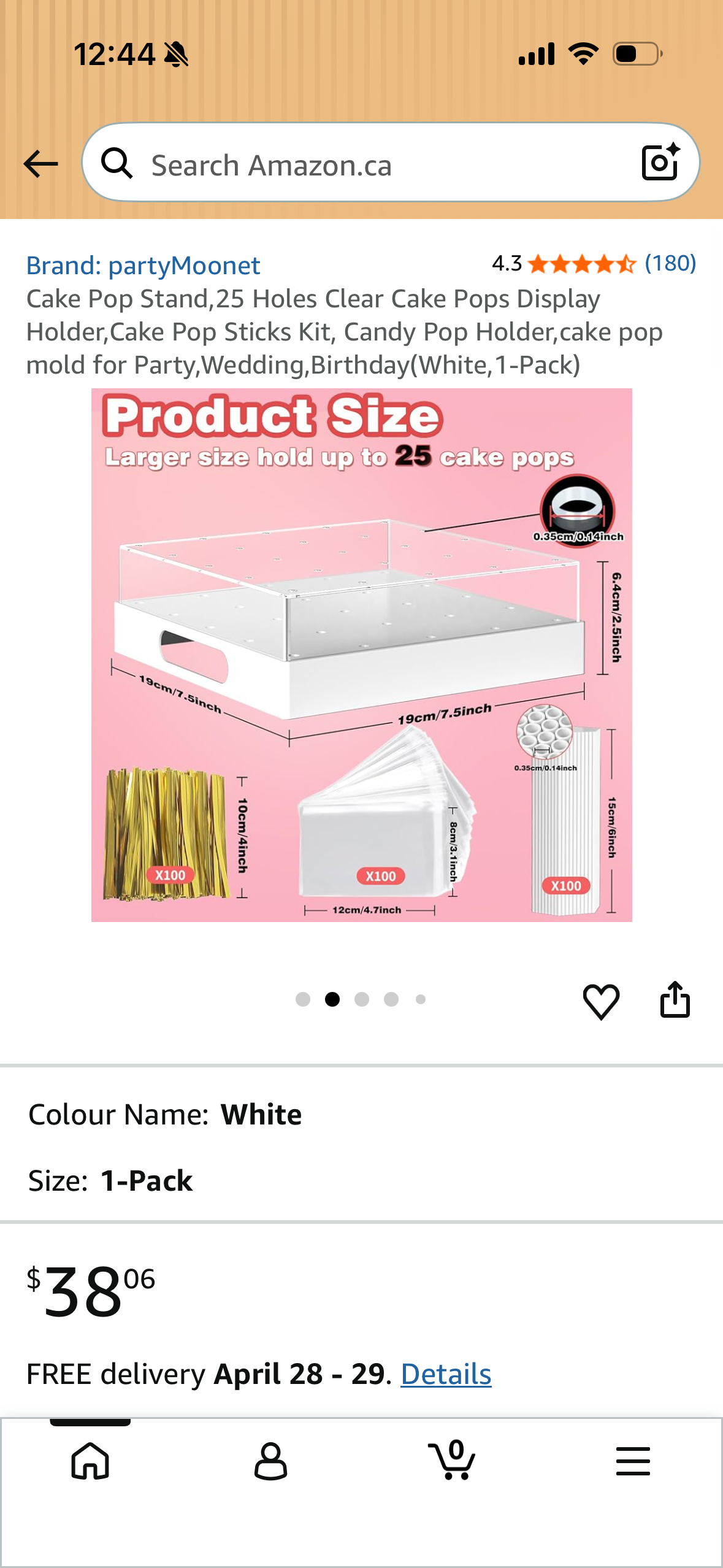The image size is (723, 1568).
Task: Jump to the third image dot
Action: coord(362,999)
